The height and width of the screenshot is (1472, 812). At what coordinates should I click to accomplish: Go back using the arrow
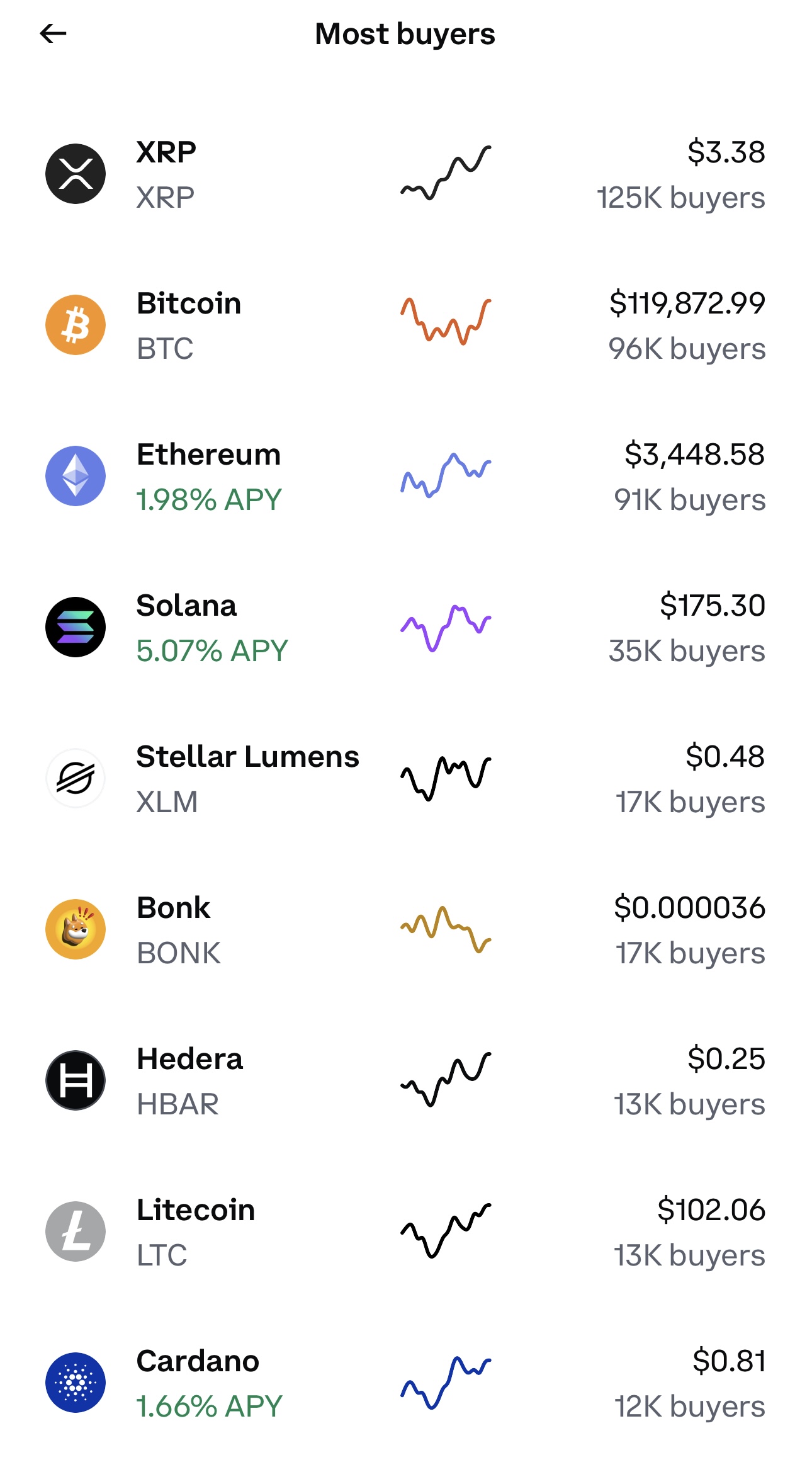click(x=53, y=33)
